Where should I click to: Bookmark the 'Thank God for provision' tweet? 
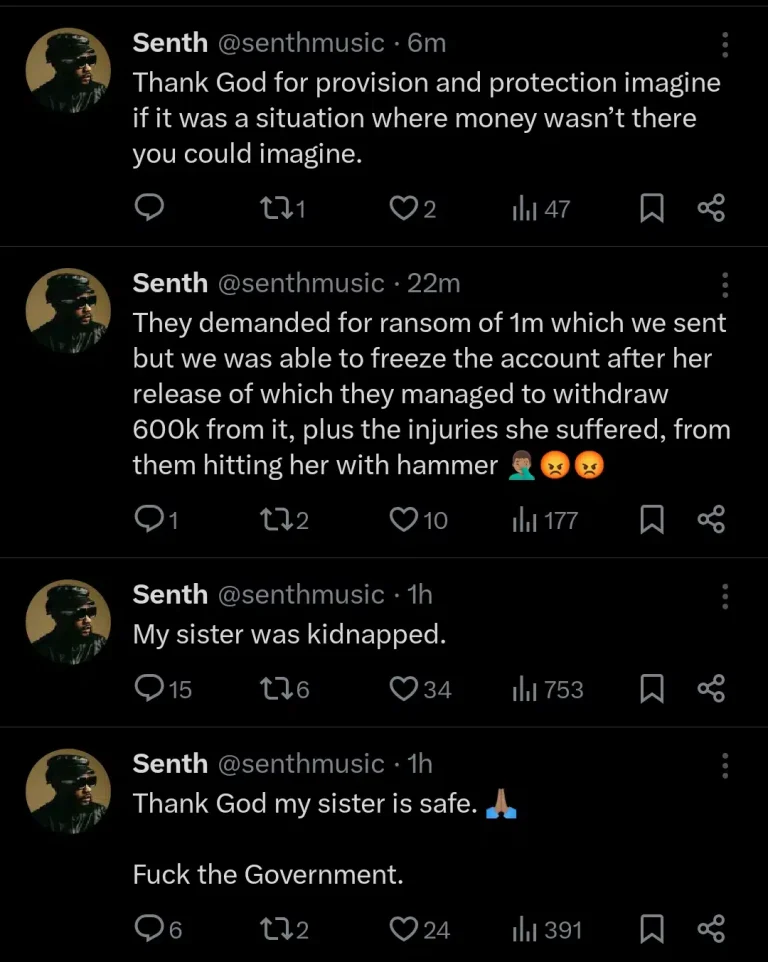[652, 208]
